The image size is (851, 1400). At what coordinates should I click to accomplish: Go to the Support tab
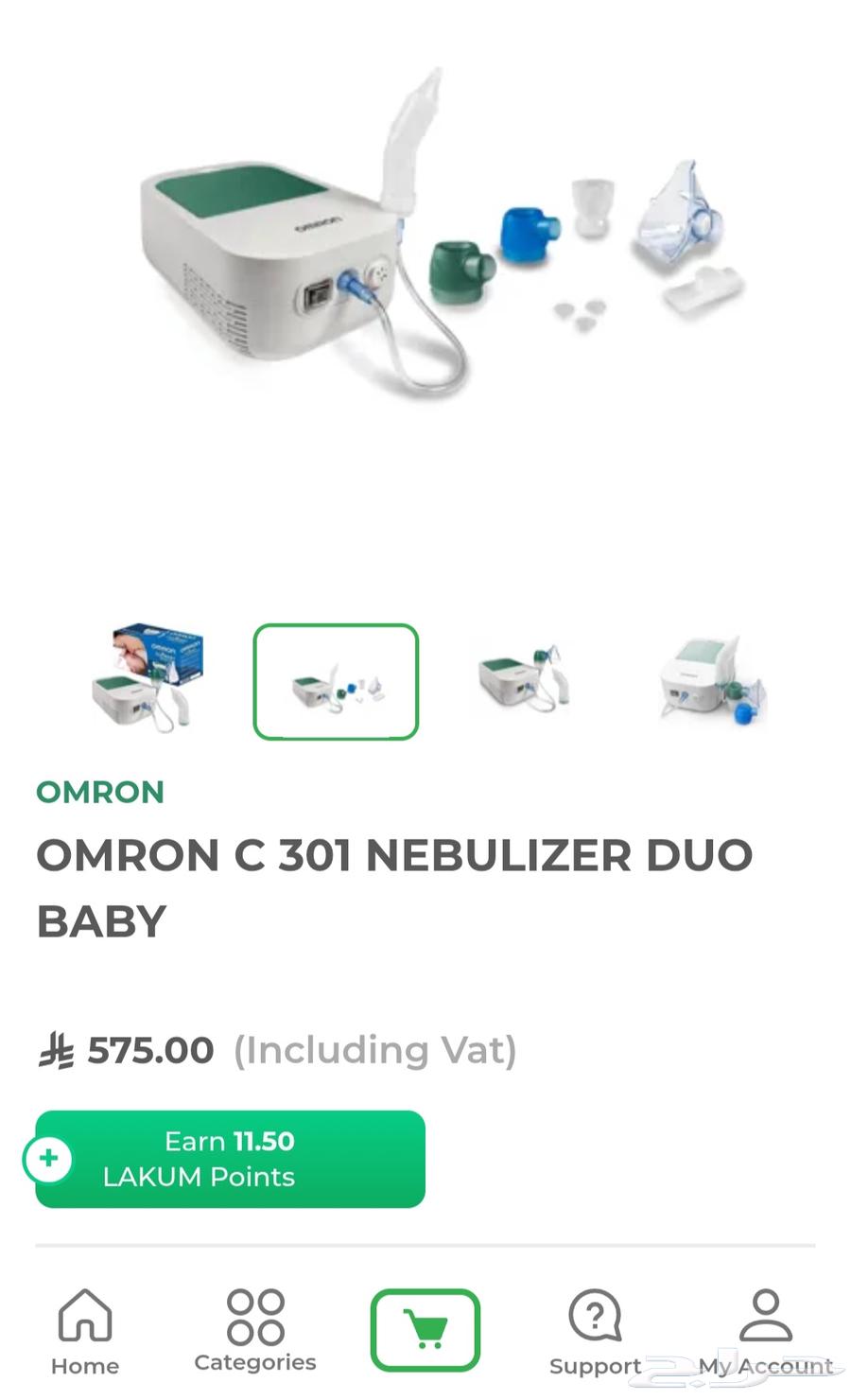click(x=595, y=1332)
